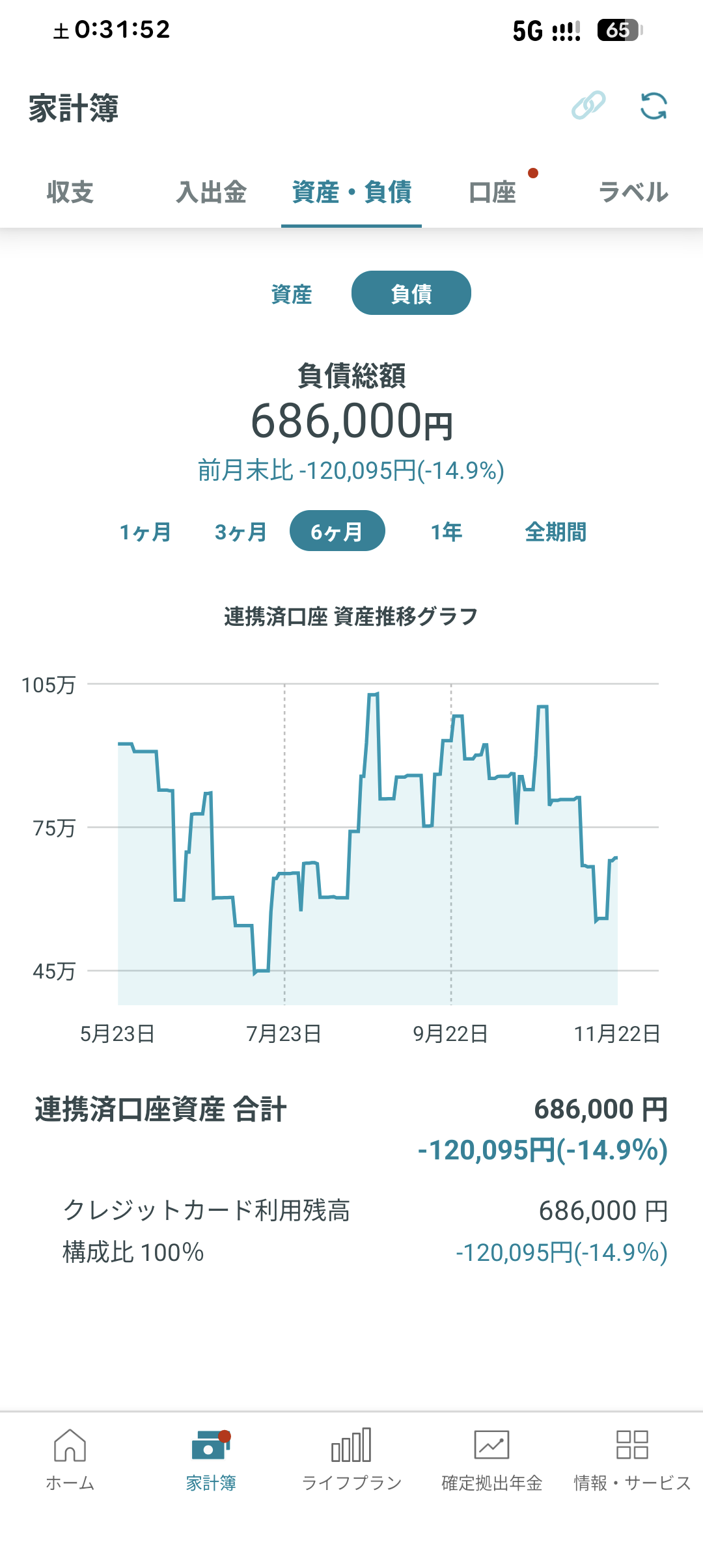Set the graph period to 1ヶ月
This screenshot has width=703, height=1568.
[x=145, y=532]
